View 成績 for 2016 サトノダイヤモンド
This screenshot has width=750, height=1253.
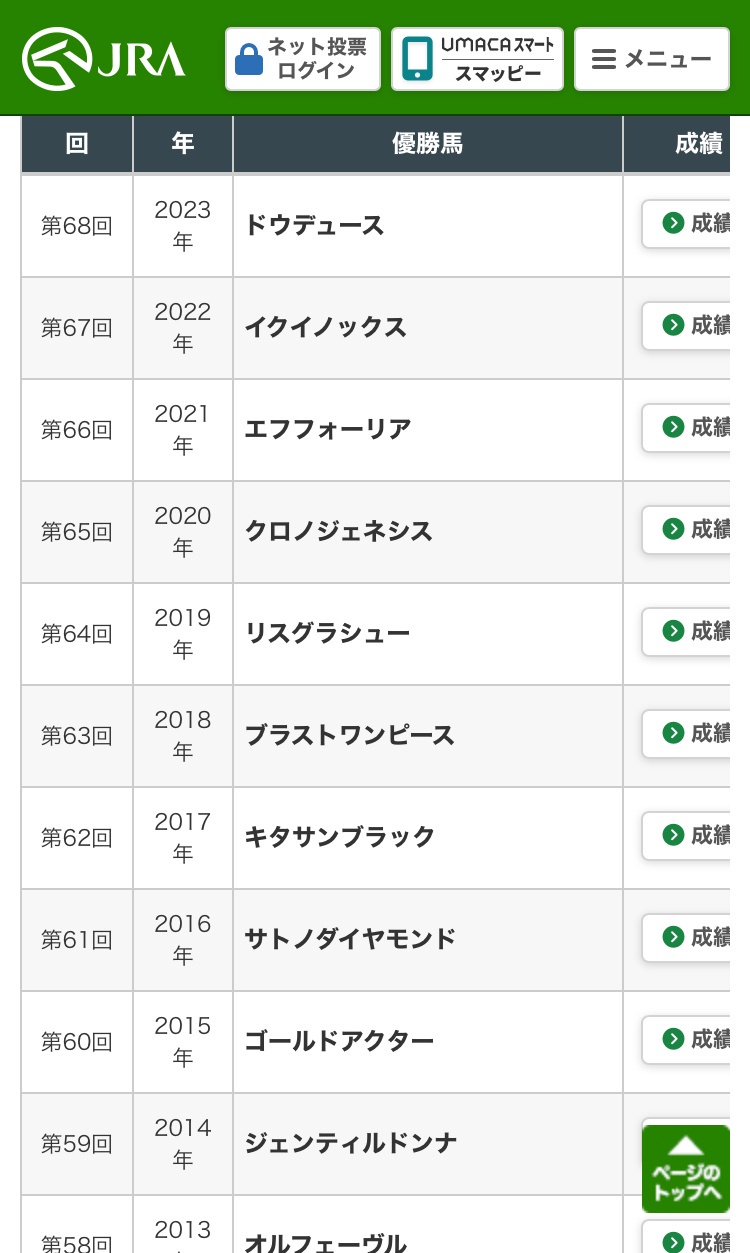click(x=686, y=937)
